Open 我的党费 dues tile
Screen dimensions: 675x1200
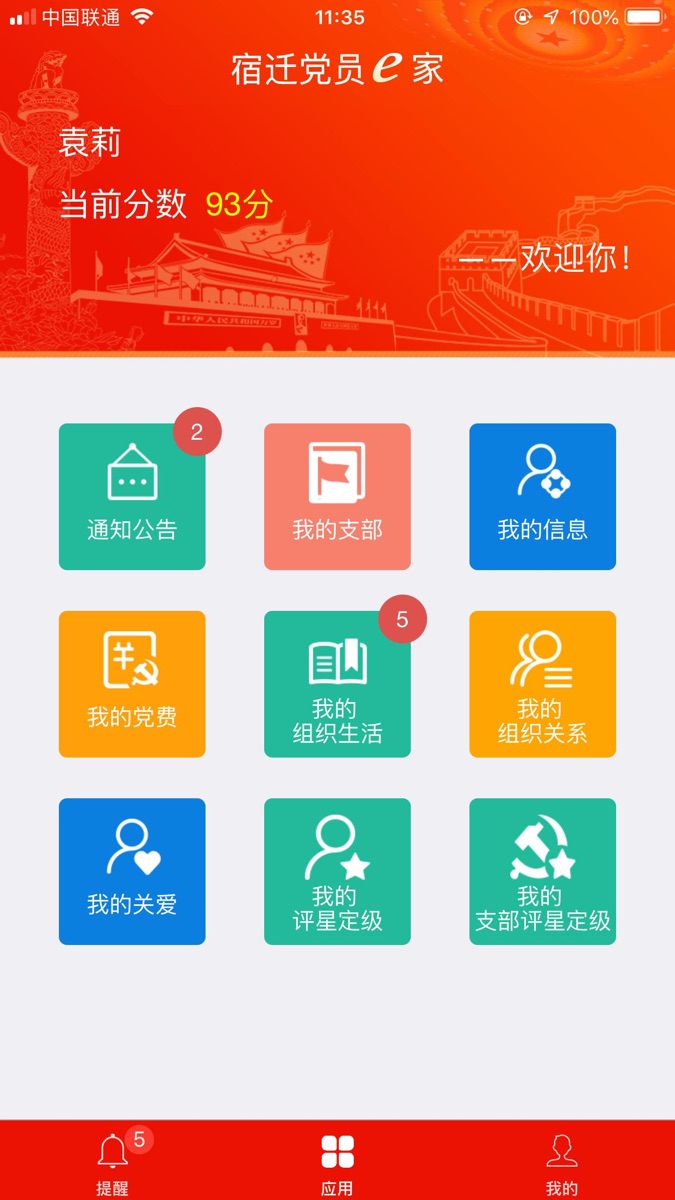pyautogui.click(x=132, y=684)
